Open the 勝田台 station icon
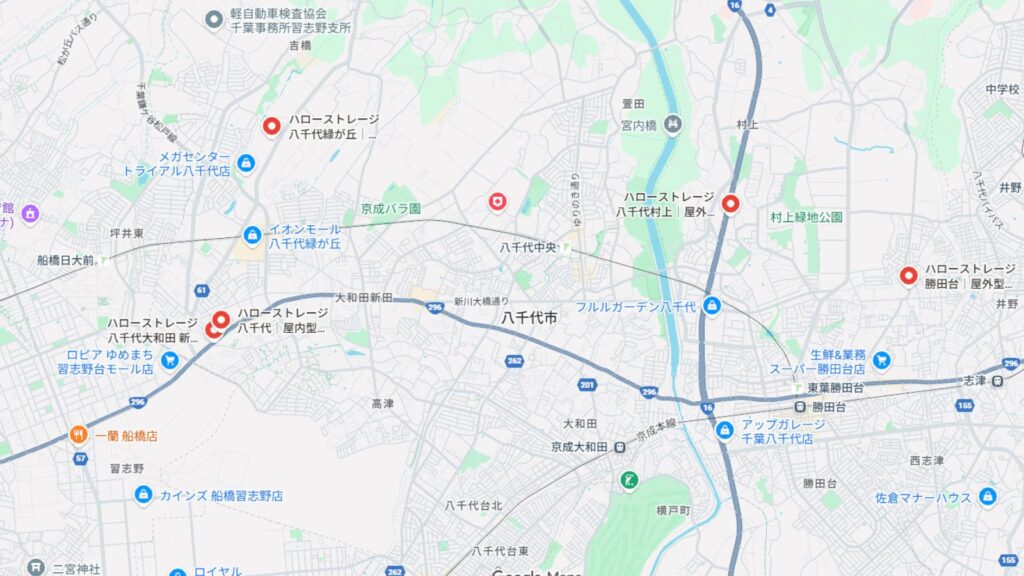The width and height of the screenshot is (1024, 576). [801, 406]
